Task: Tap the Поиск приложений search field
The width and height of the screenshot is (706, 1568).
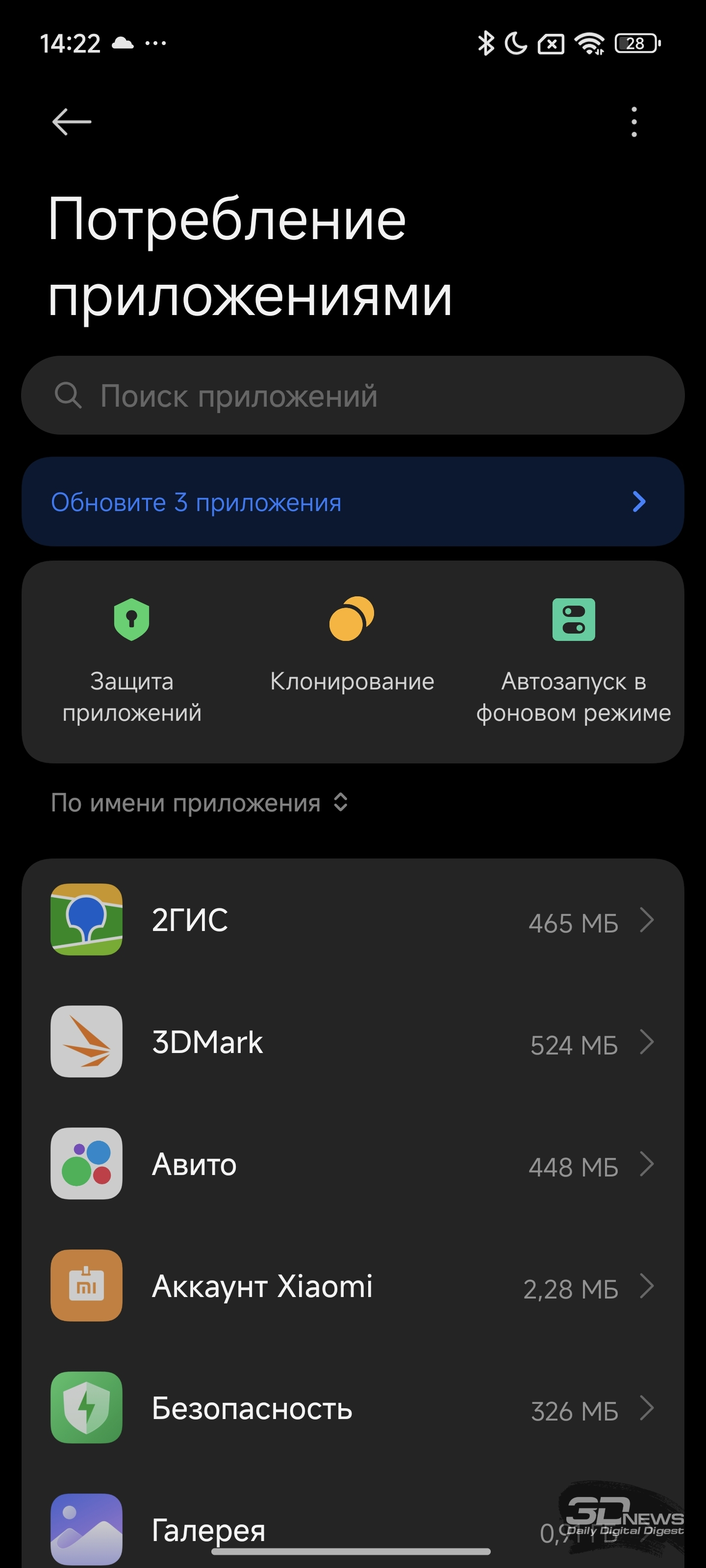Action: tap(353, 395)
